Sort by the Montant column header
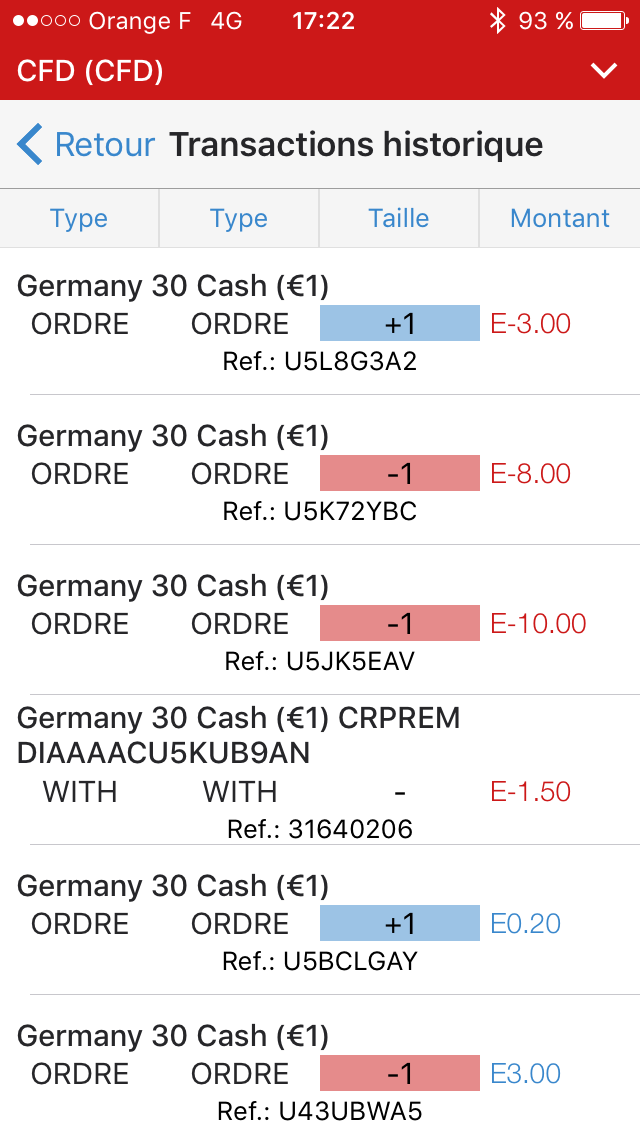 pos(560,218)
